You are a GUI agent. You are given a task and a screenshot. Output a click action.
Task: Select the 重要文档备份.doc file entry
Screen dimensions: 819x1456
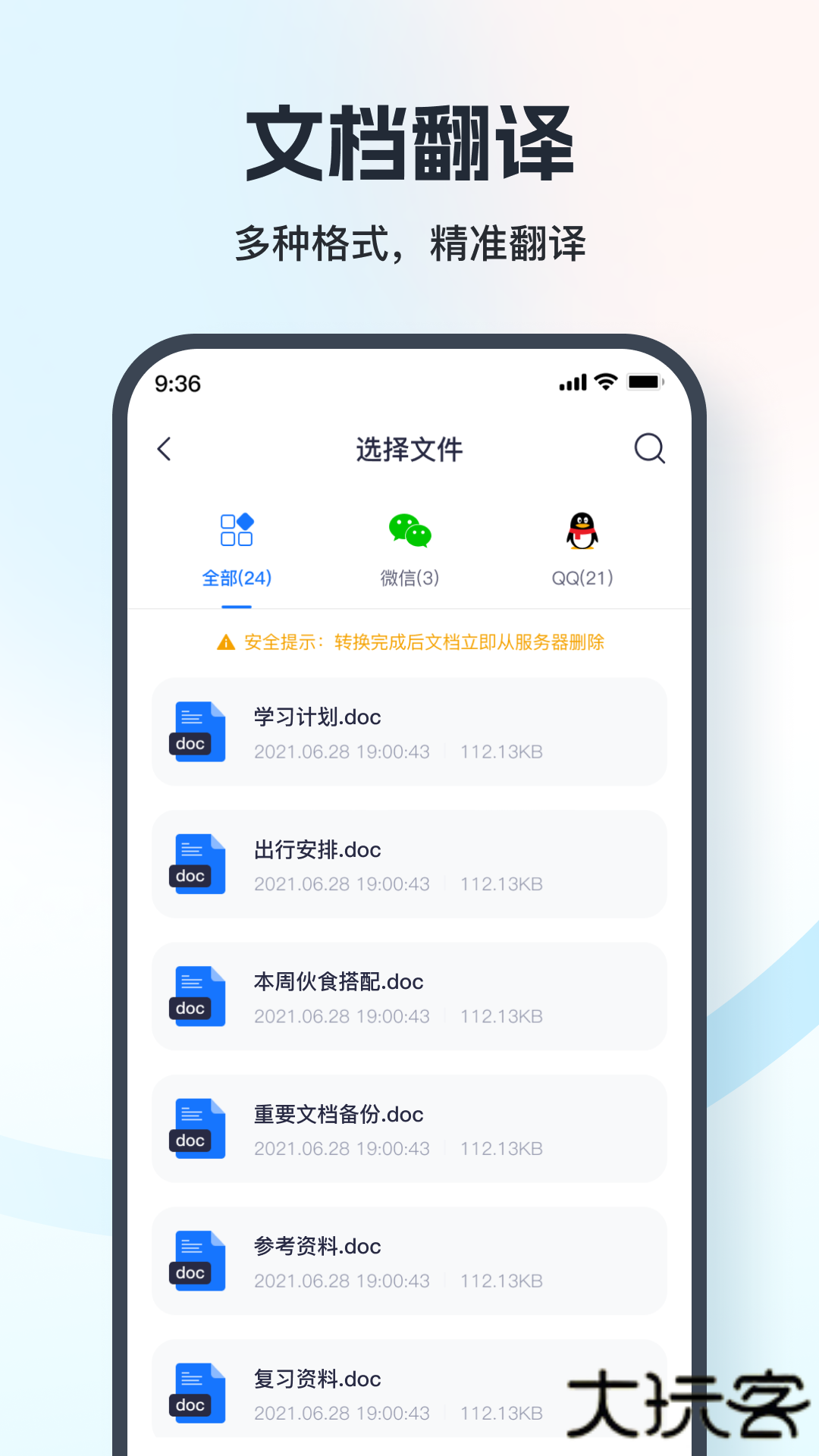409,1128
